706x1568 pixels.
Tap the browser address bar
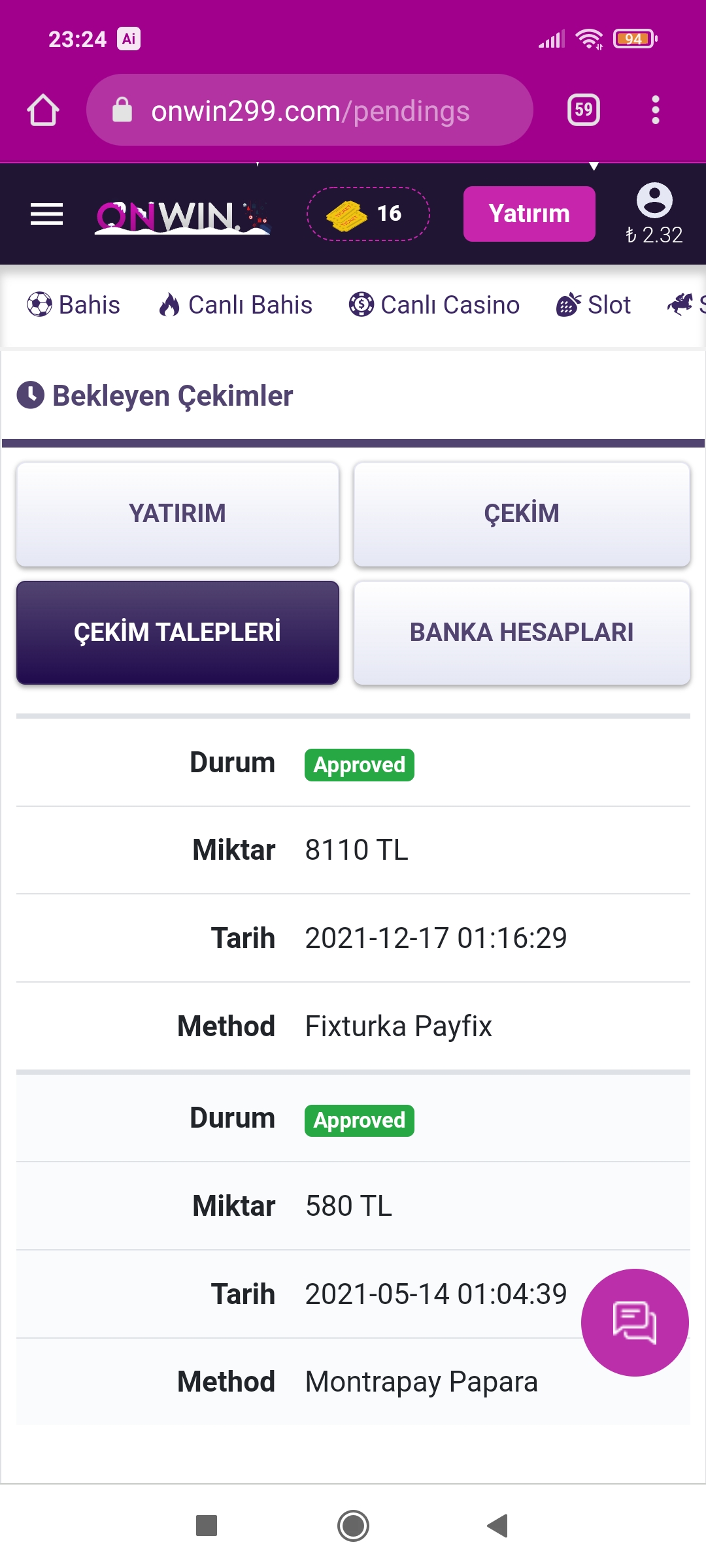click(x=310, y=110)
